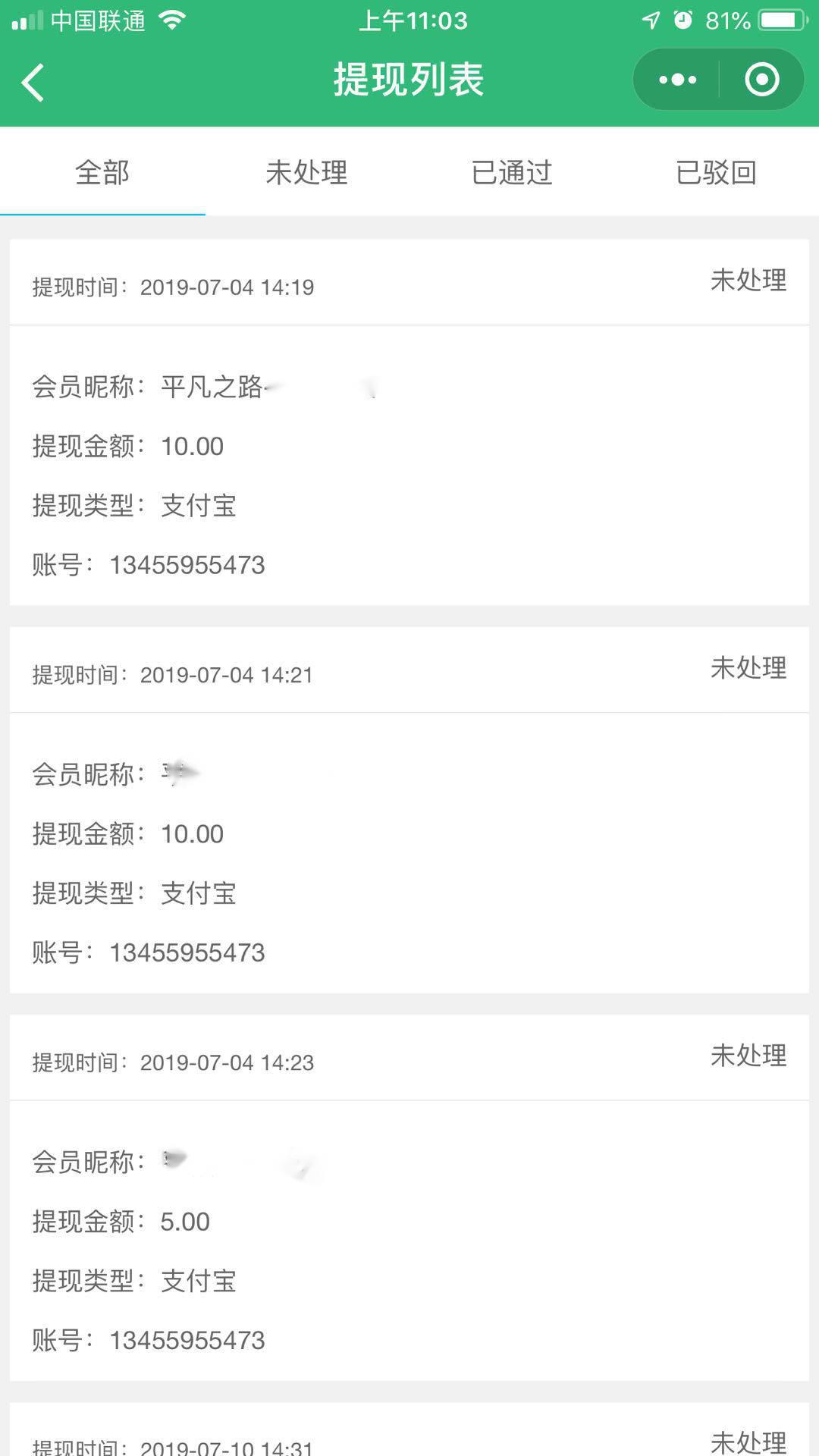Go back using the arrow

tap(33, 82)
